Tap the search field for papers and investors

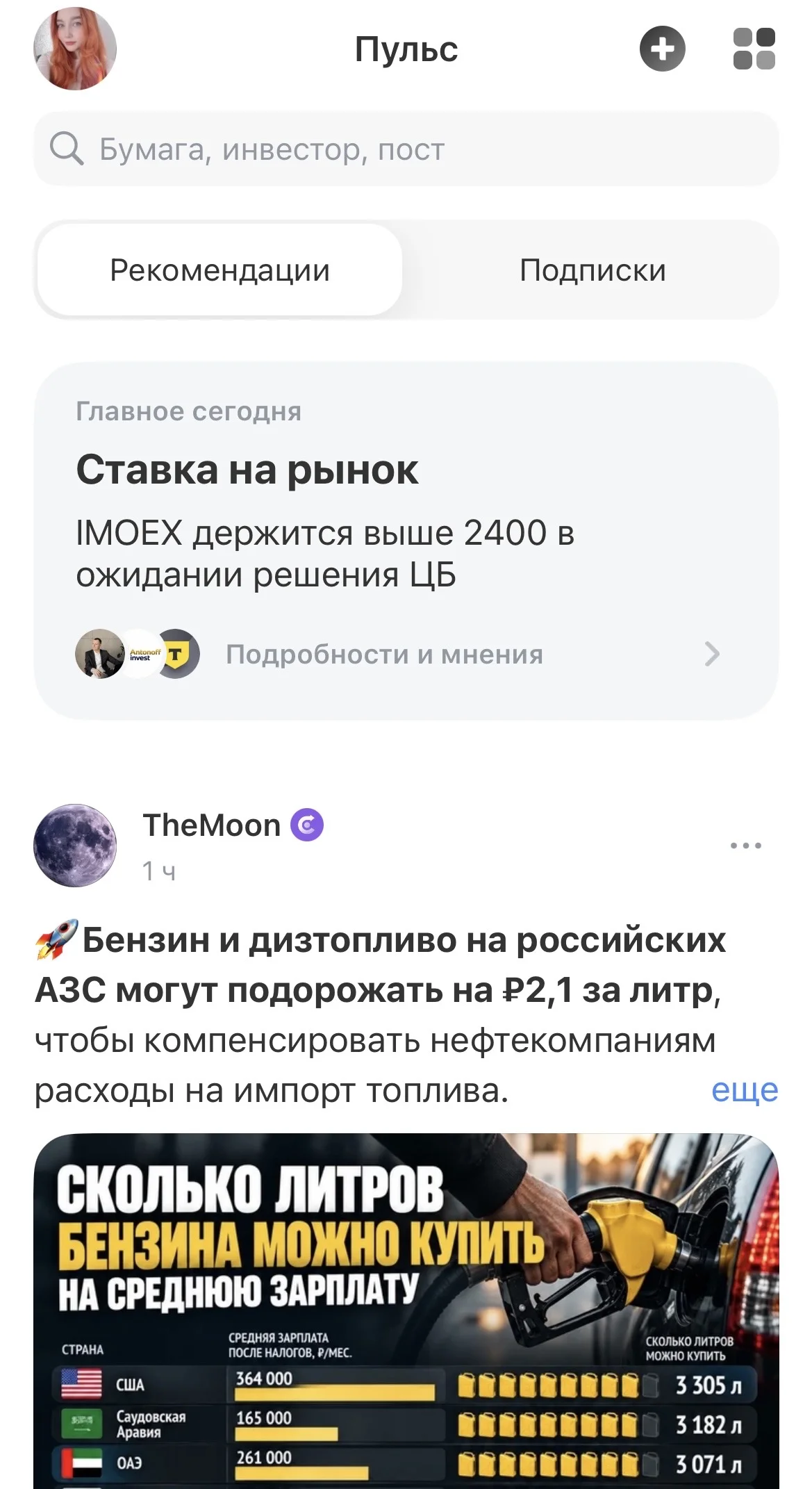point(406,149)
